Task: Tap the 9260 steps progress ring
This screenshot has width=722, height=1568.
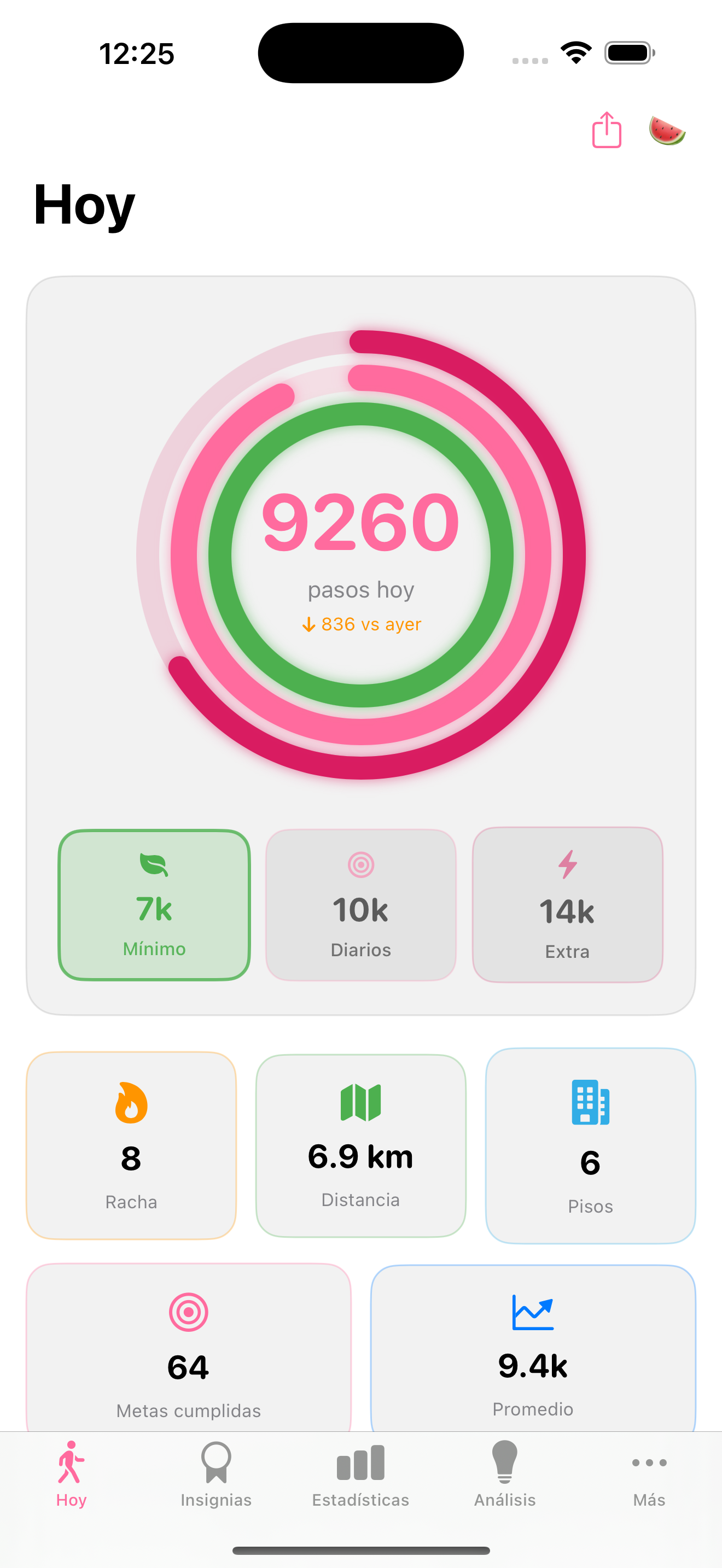Action: pos(361,554)
